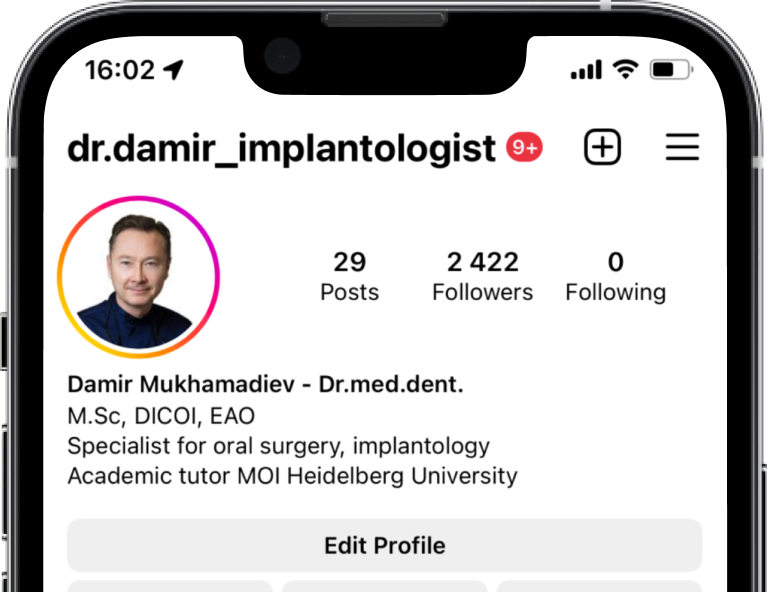Jump to the 29 Posts
The image size is (768, 592).
click(x=349, y=276)
